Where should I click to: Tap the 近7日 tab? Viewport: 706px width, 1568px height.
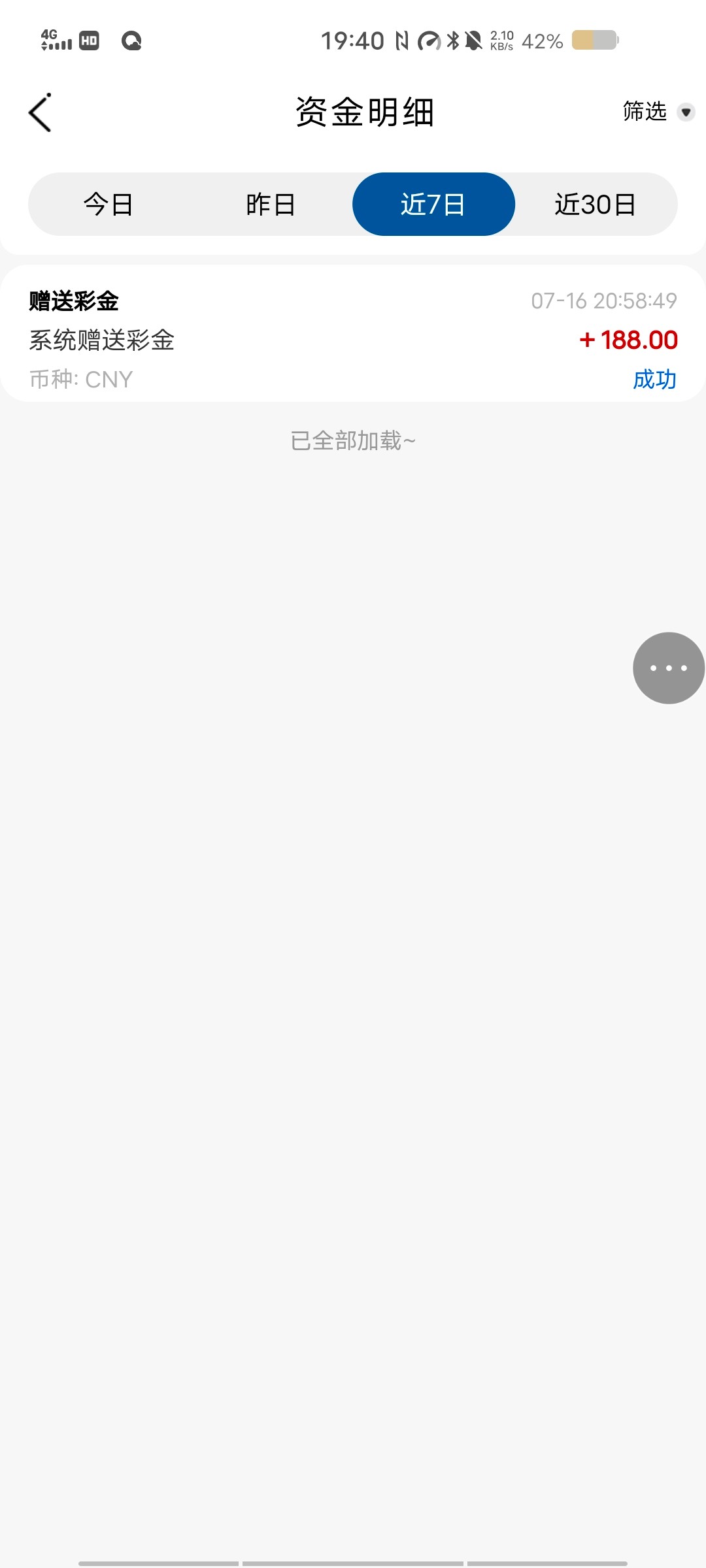[433, 204]
